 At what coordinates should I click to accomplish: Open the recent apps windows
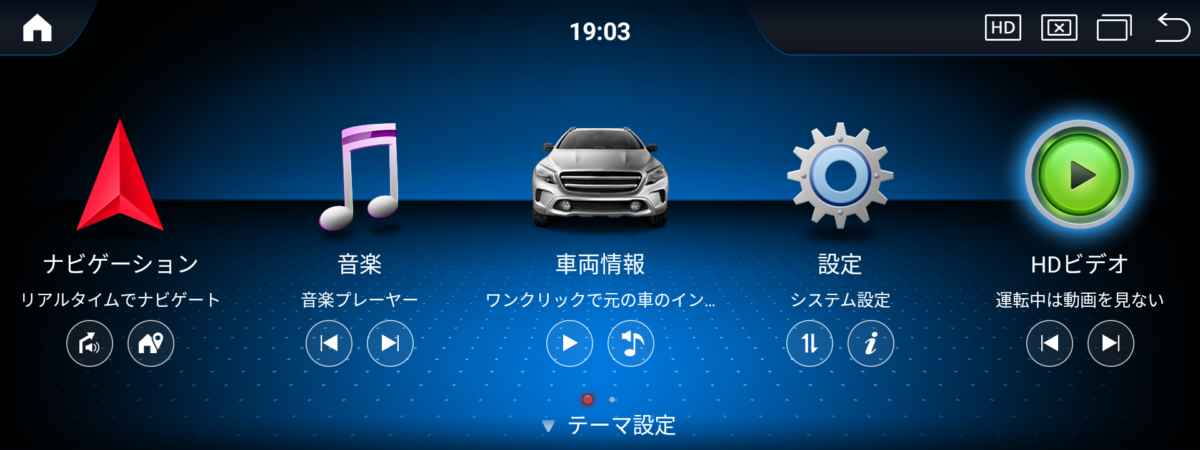[x=1114, y=28]
